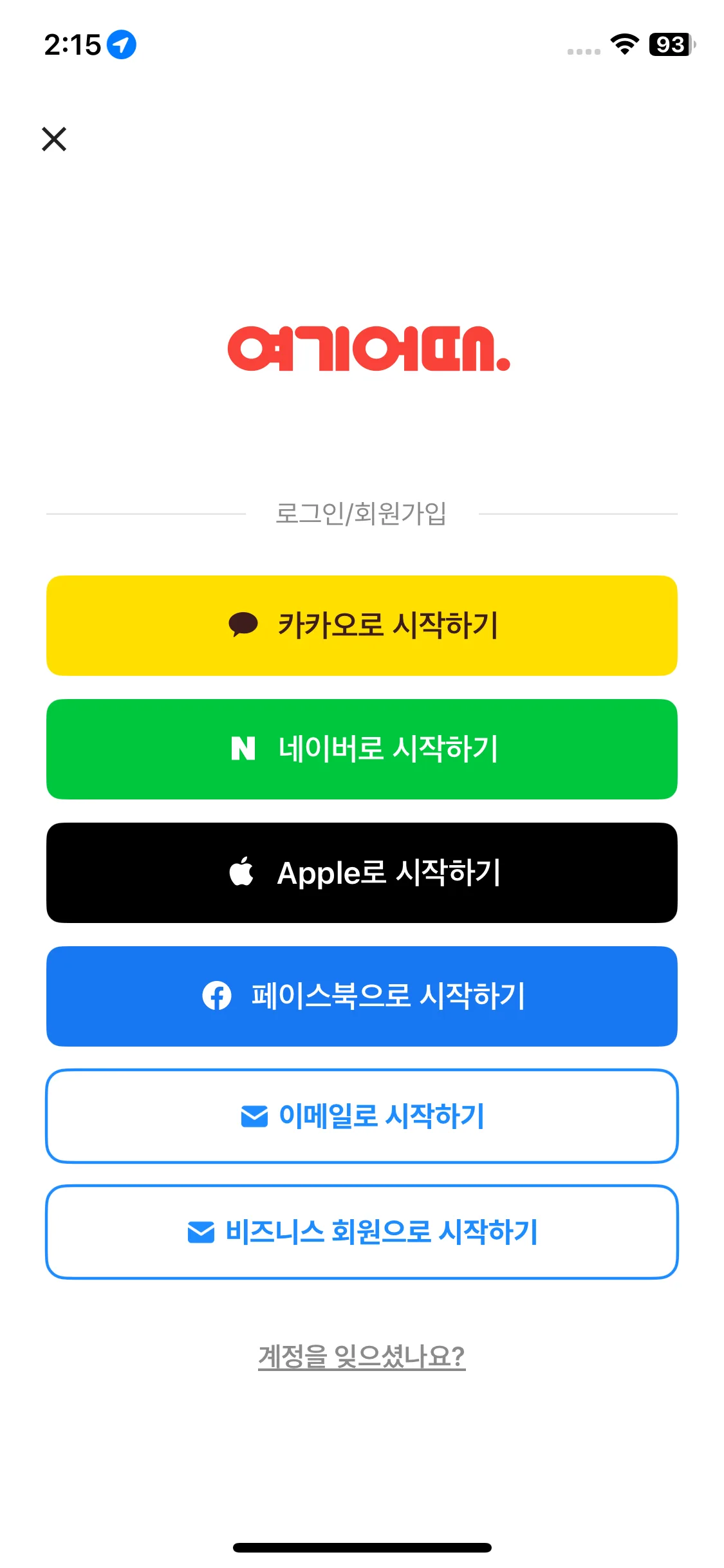Tap the 로그인/회원가입 divider label
The image size is (724, 1568).
(362, 514)
